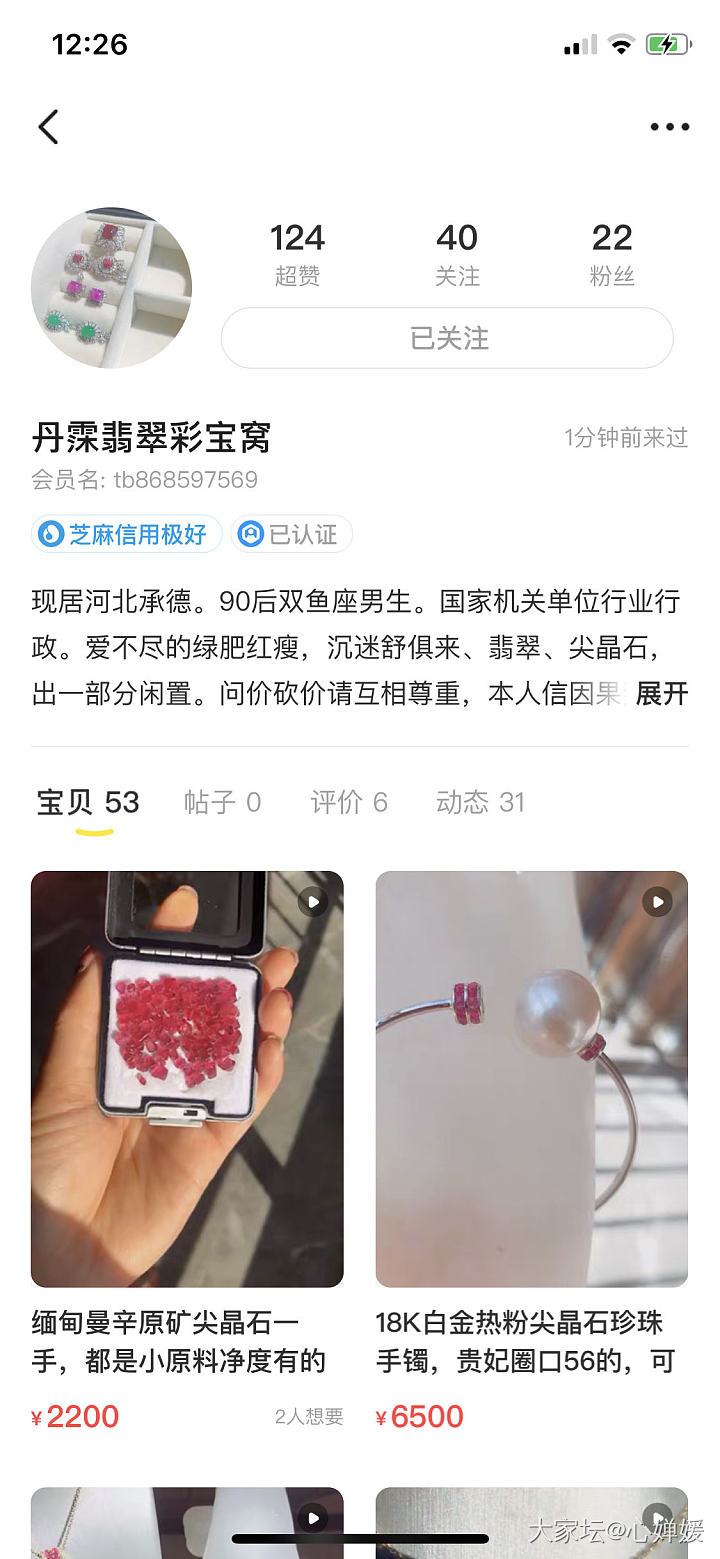
Task: Open the 18K白金热粉尖晶石珍珠手镯 listing
Action: click(531, 1080)
